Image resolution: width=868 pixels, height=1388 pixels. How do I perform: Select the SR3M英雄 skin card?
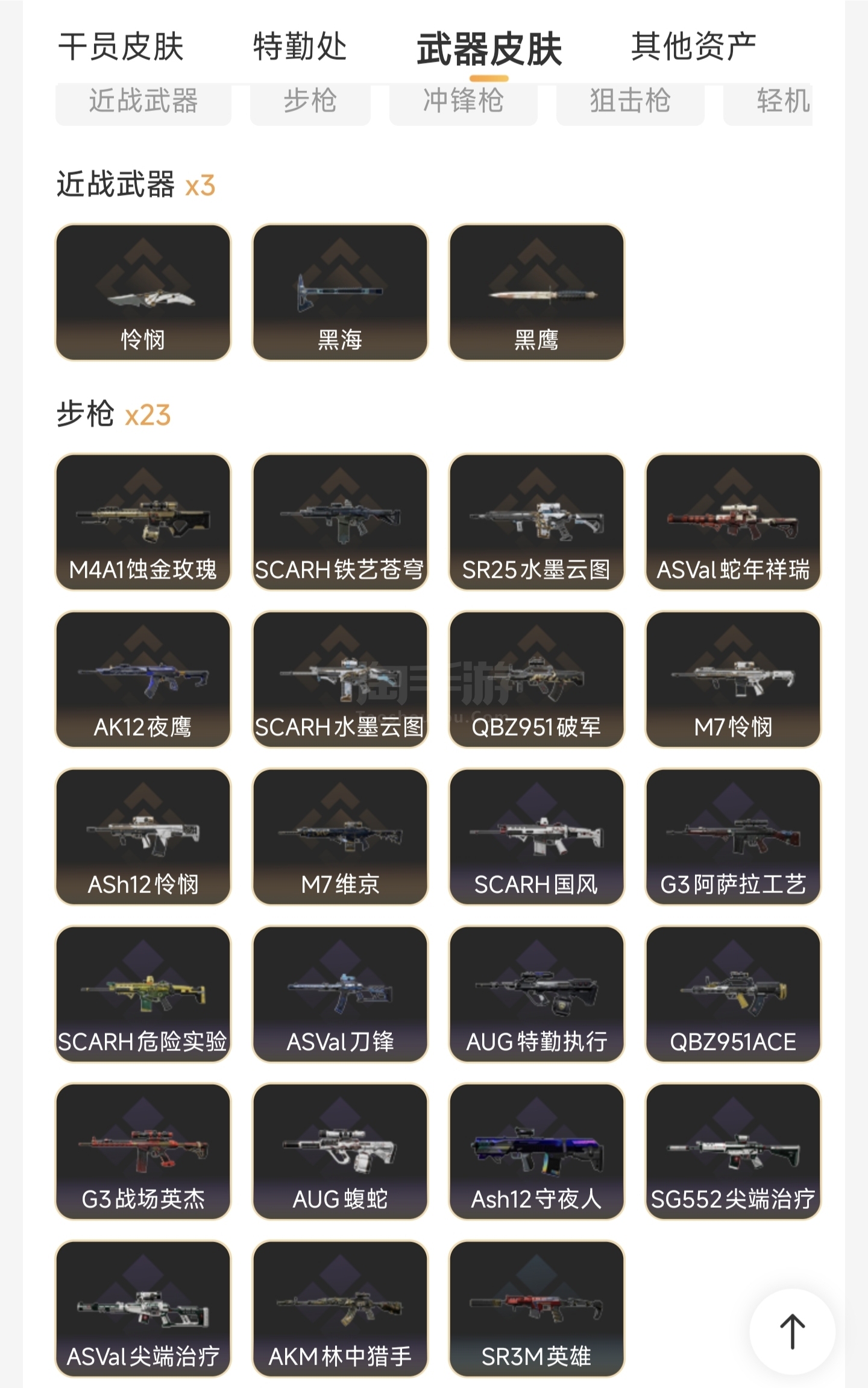tap(536, 1309)
